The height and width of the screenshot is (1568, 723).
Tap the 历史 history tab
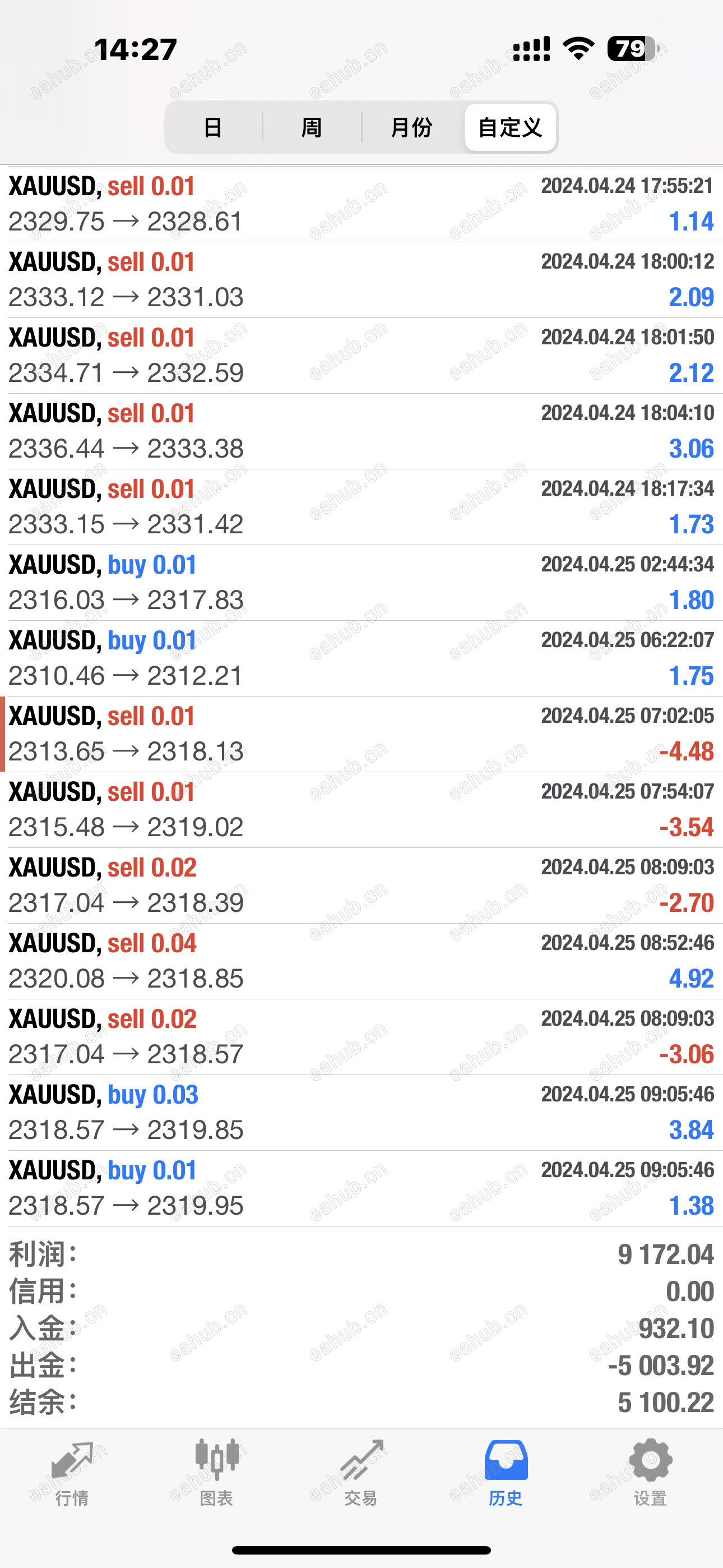(506, 1473)
